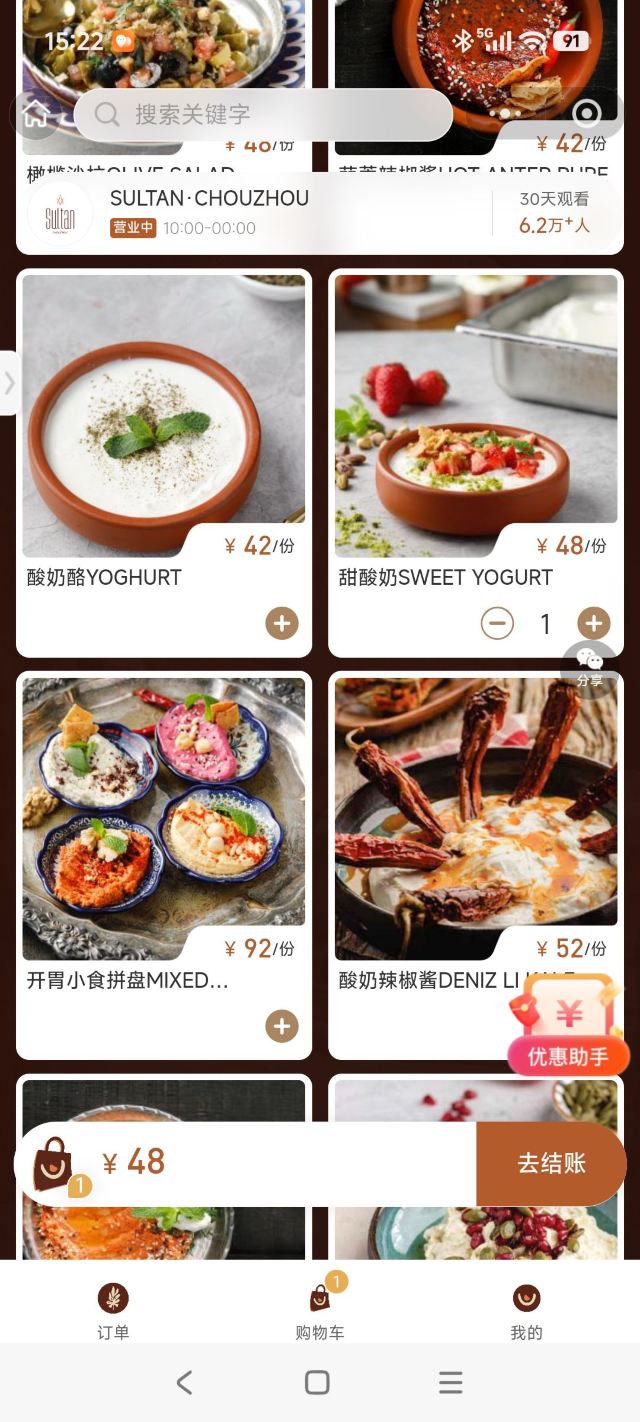The image size is (640, 1422).
Task: Go to the mini program home icon
Action: [35, 115]
